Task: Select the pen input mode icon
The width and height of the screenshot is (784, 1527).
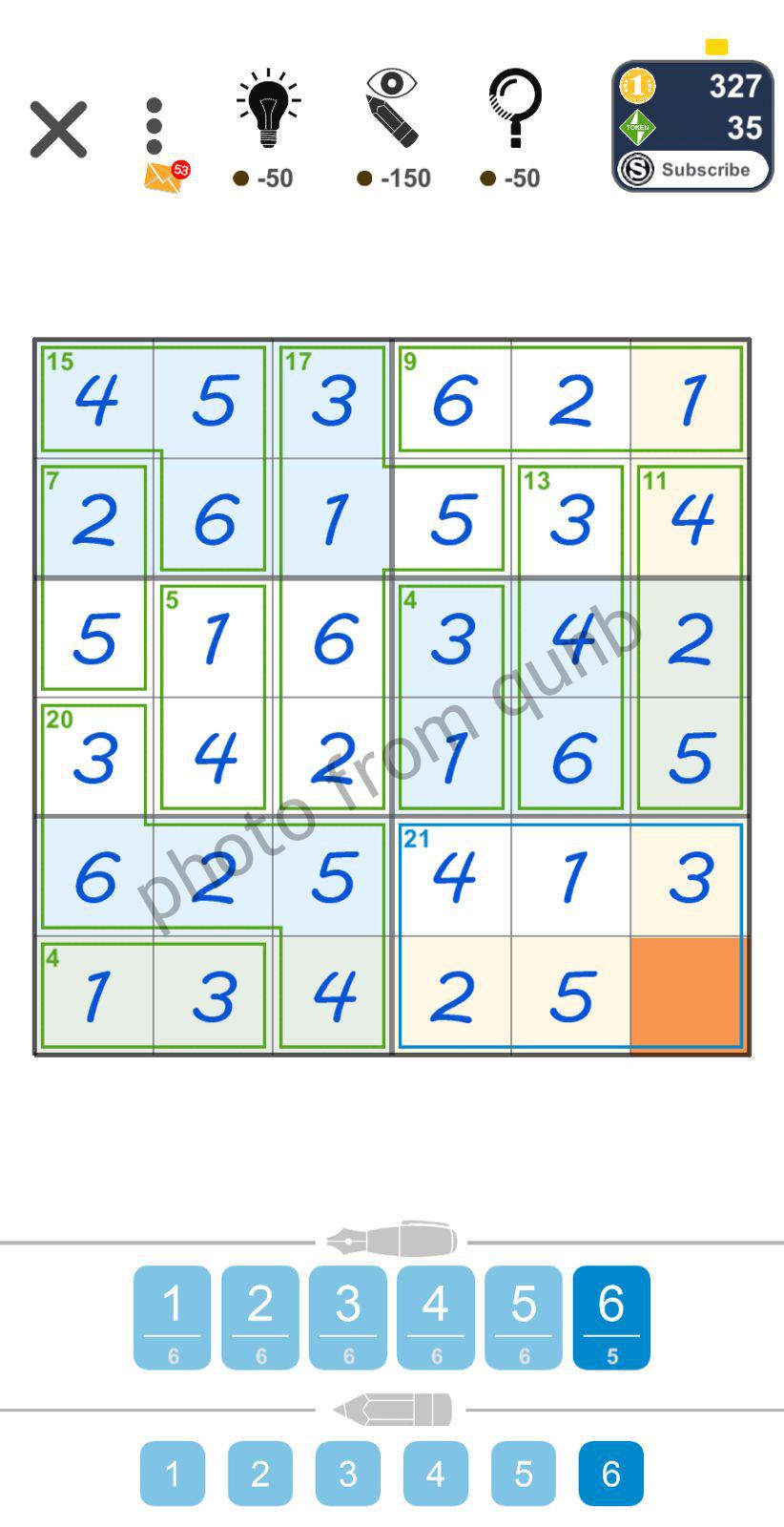Action: pyautogui.click(x=392, y=1238)
